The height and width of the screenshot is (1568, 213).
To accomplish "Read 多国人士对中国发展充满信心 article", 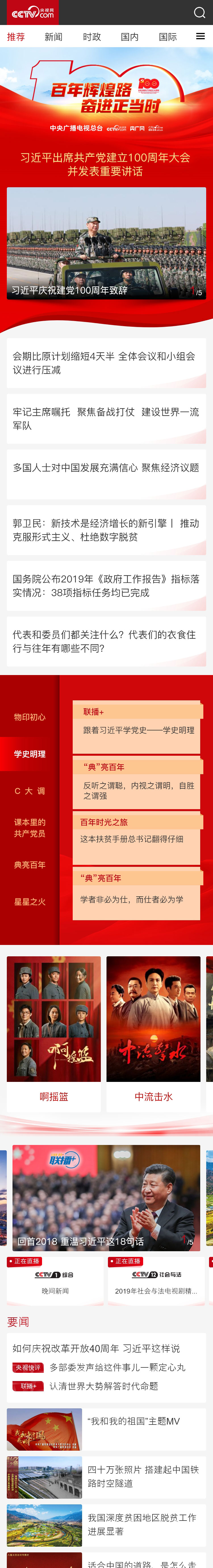I will (x=106, y=467).
